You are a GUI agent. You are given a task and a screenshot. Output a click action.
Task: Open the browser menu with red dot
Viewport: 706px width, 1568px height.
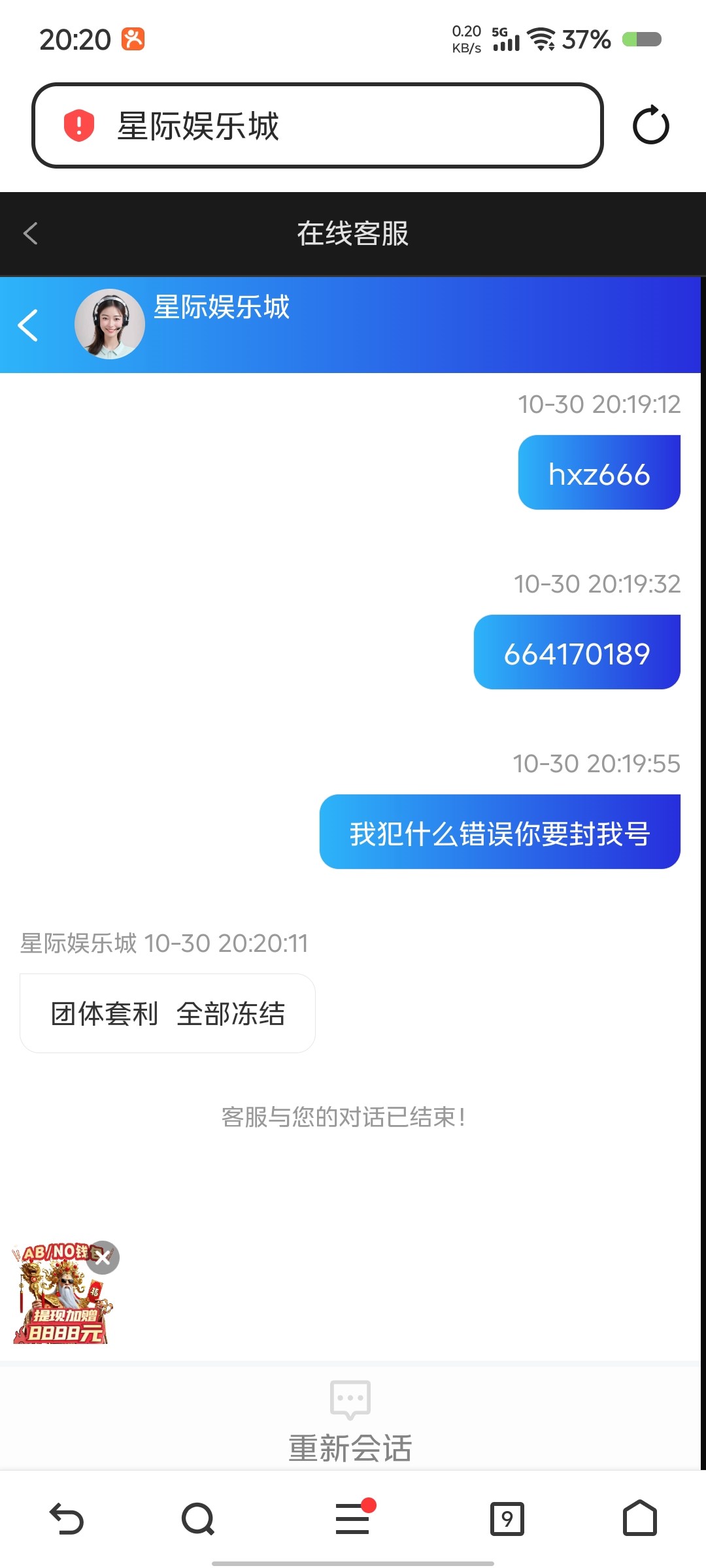pos(353,1518)
